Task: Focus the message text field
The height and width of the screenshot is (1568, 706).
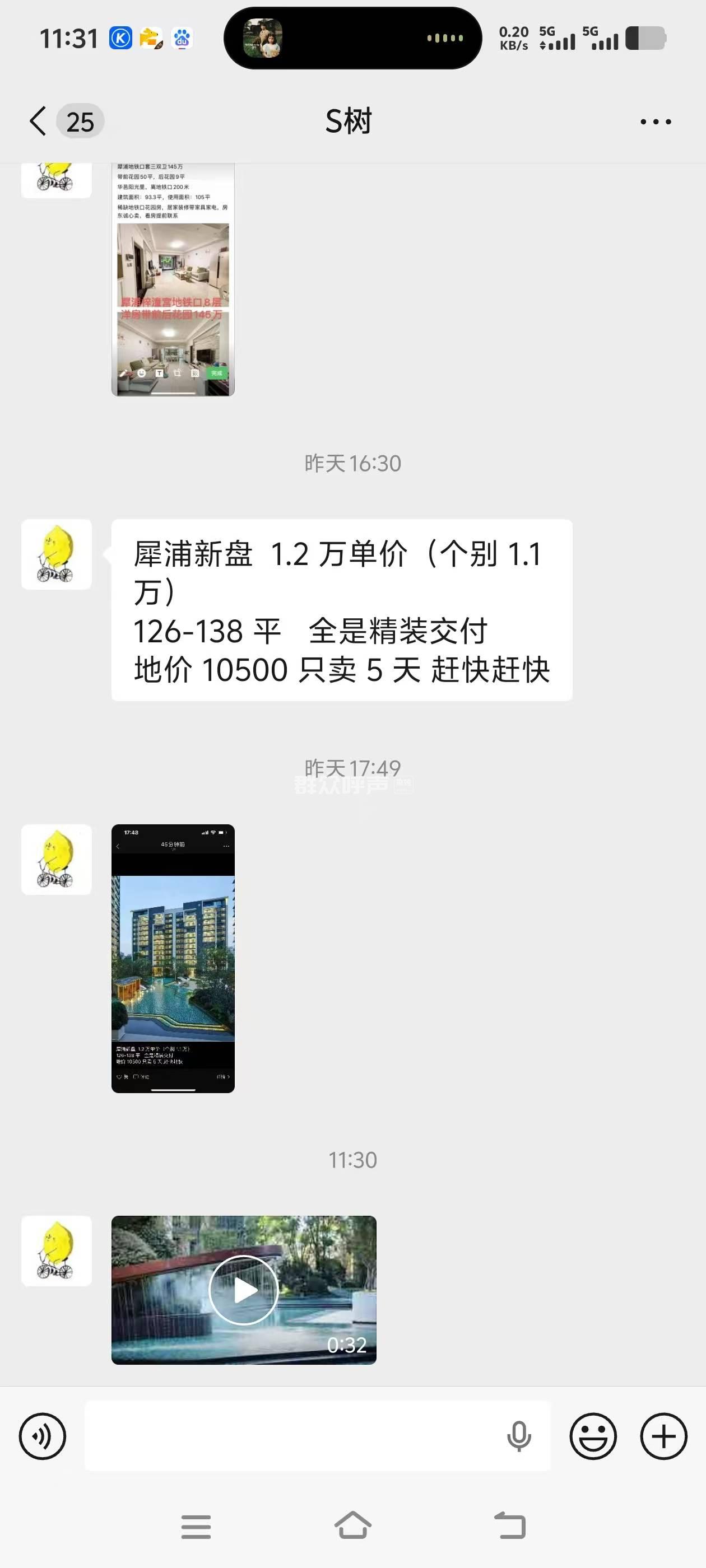Action: (292, 1436)
